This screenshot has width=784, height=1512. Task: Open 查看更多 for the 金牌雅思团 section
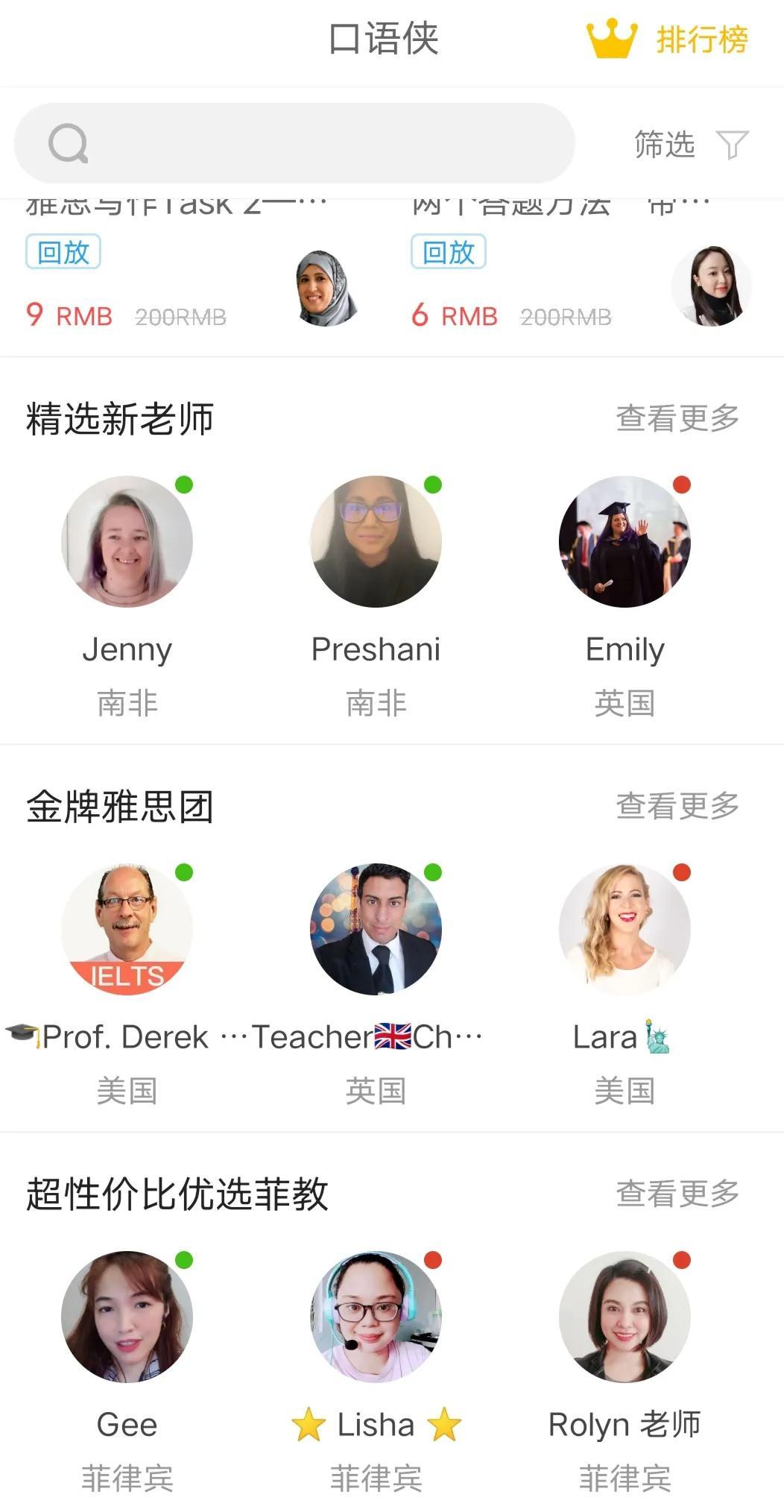676,804
